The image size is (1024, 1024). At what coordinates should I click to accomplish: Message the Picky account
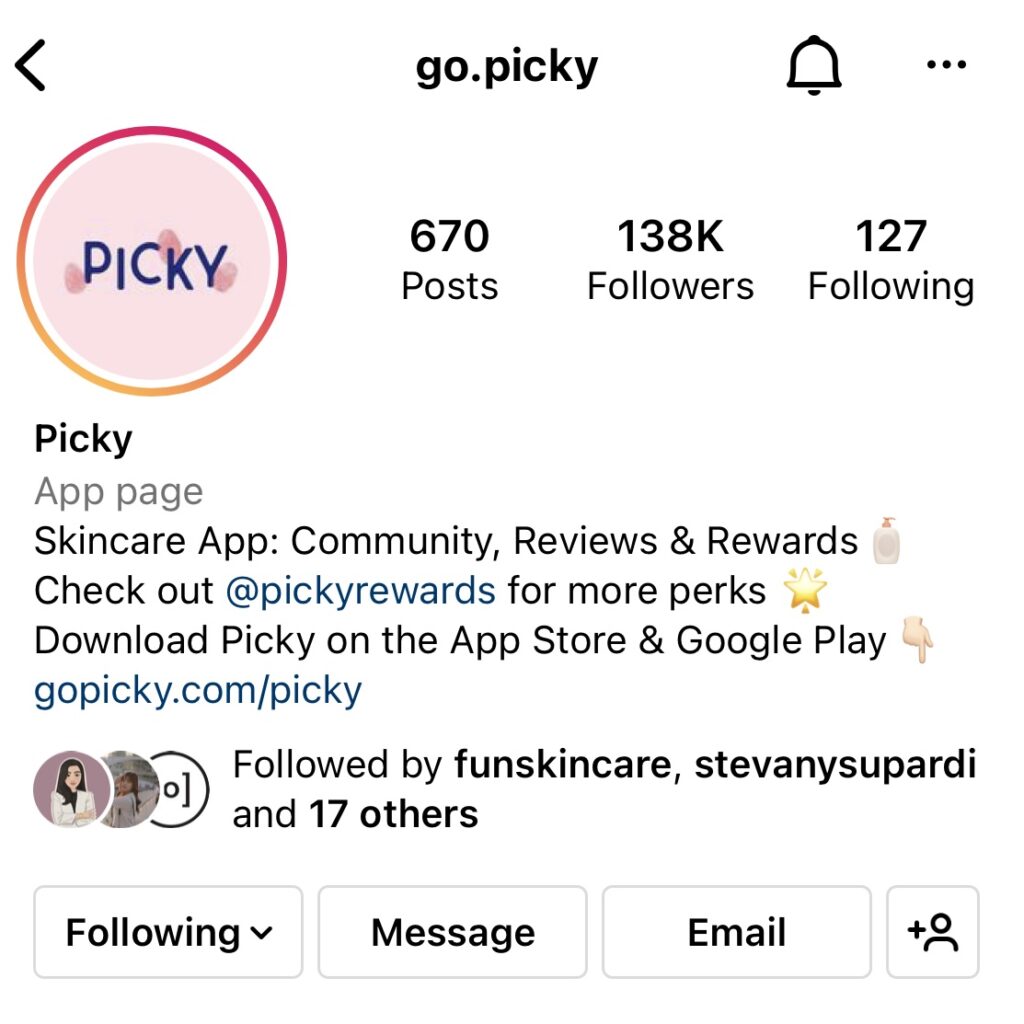tap(452, 933)
